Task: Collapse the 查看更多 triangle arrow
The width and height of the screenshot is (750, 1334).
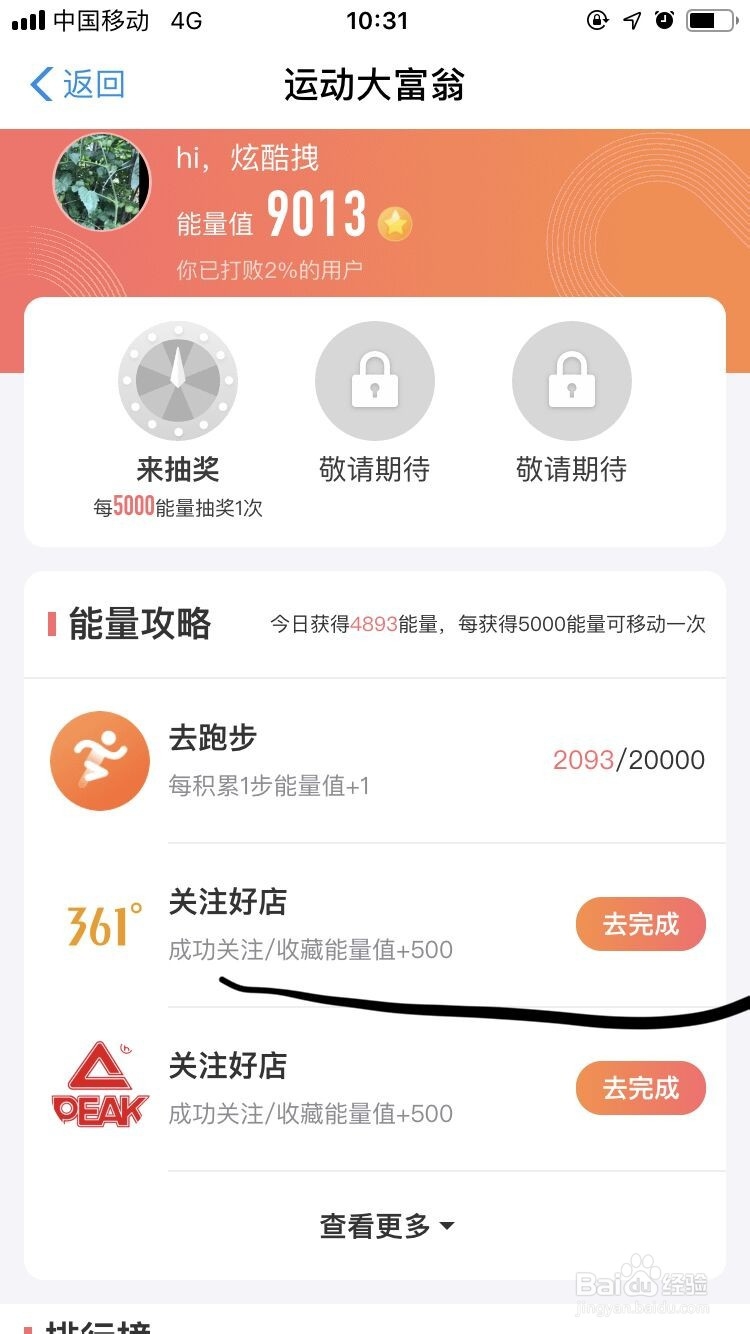Action: point(446,1225)
